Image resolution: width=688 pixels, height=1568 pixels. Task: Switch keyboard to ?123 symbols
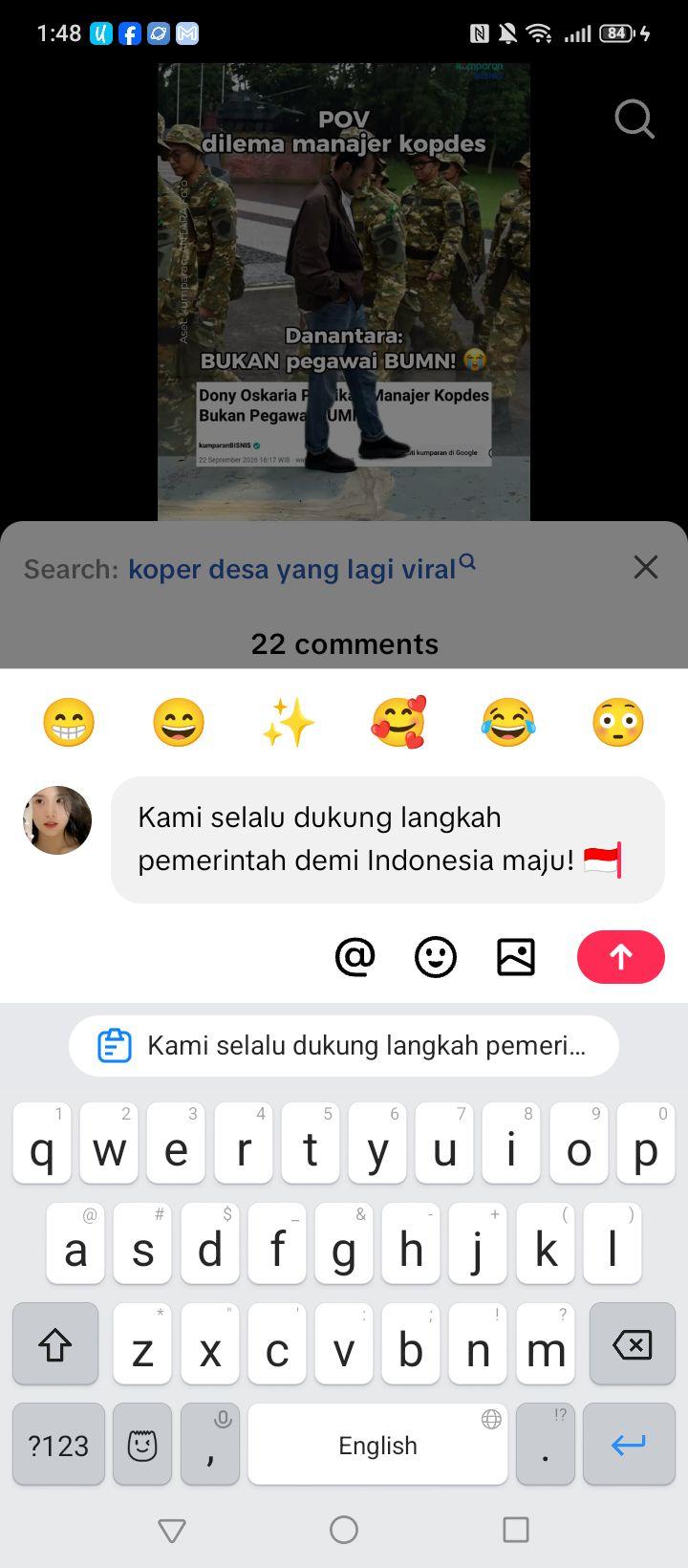coord(58,1445)
